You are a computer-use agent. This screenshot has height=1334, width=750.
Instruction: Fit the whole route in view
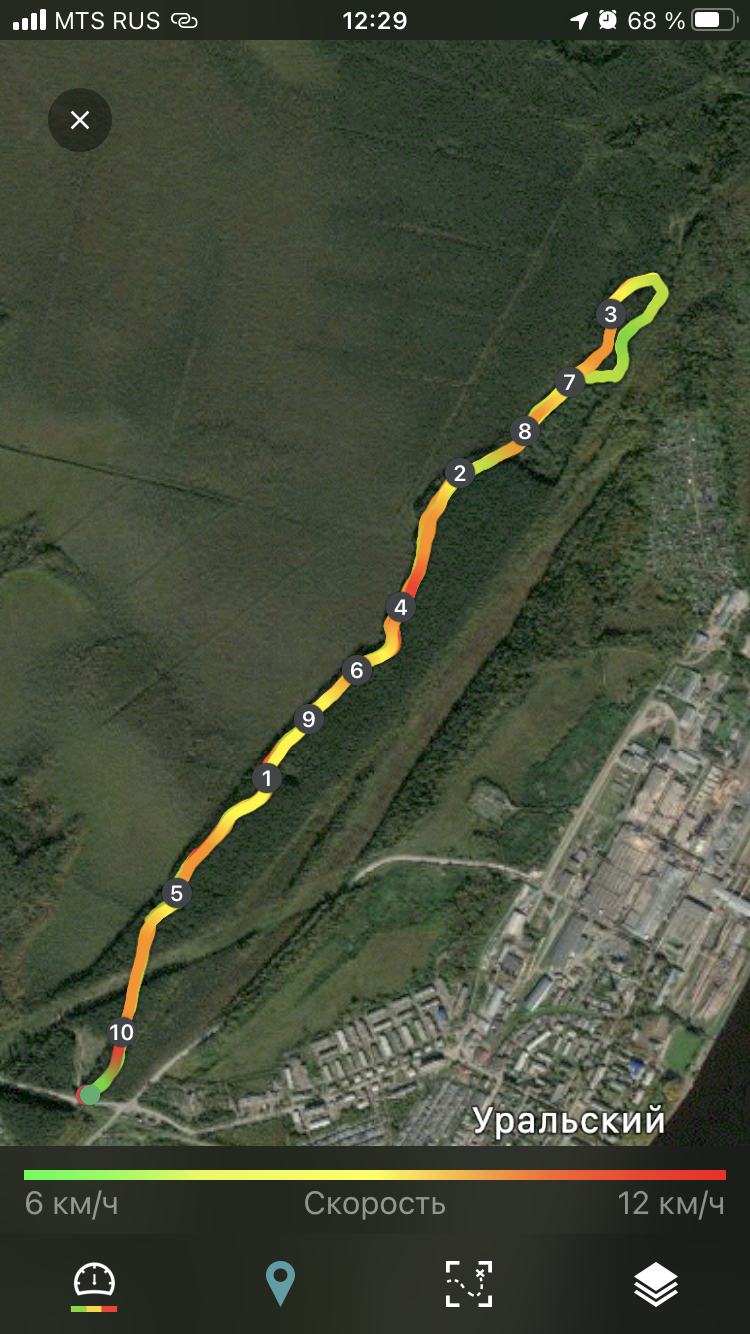click(x=468, y=1283)
